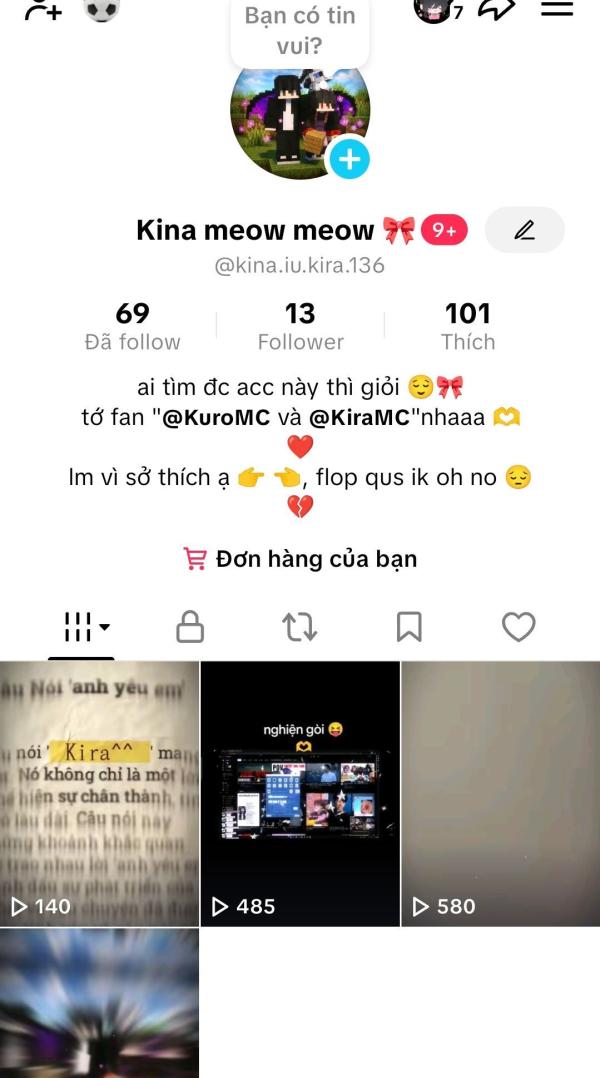View the 69 Đã follow list

pyautogui.click(x=133, y=327)
